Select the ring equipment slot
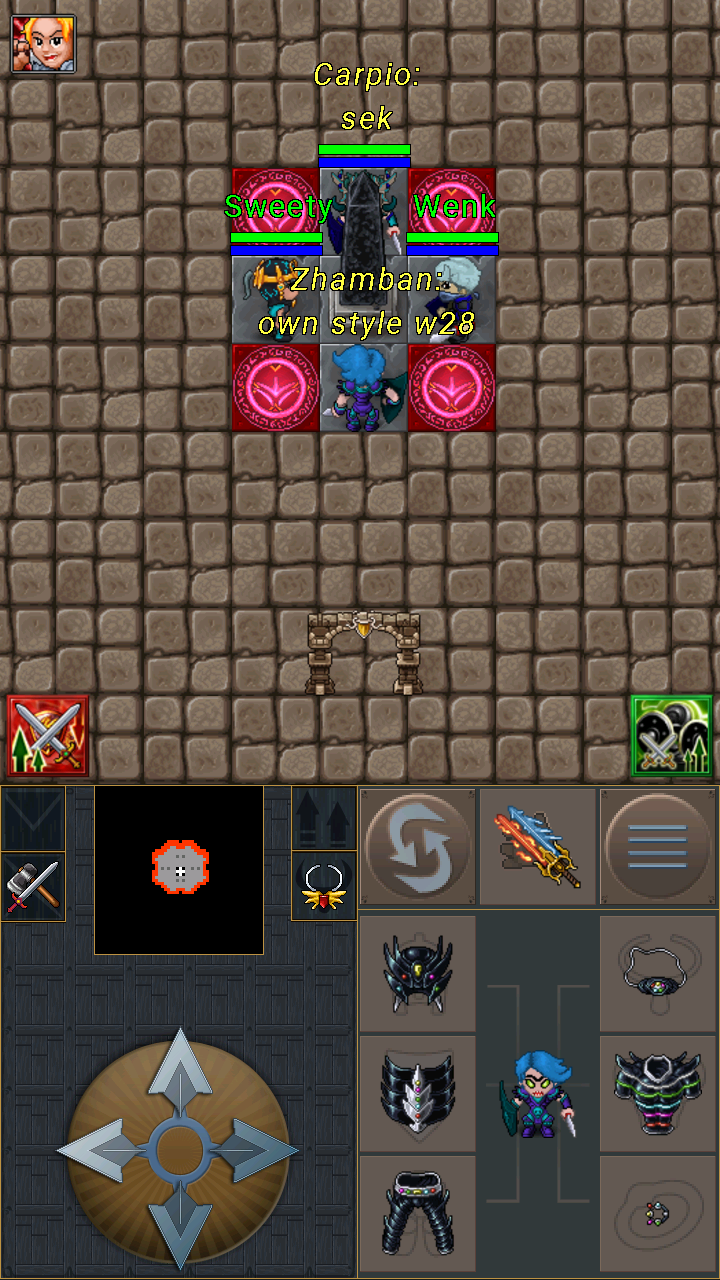Viewport: 720px width, 1280px height. point(658,1214)
